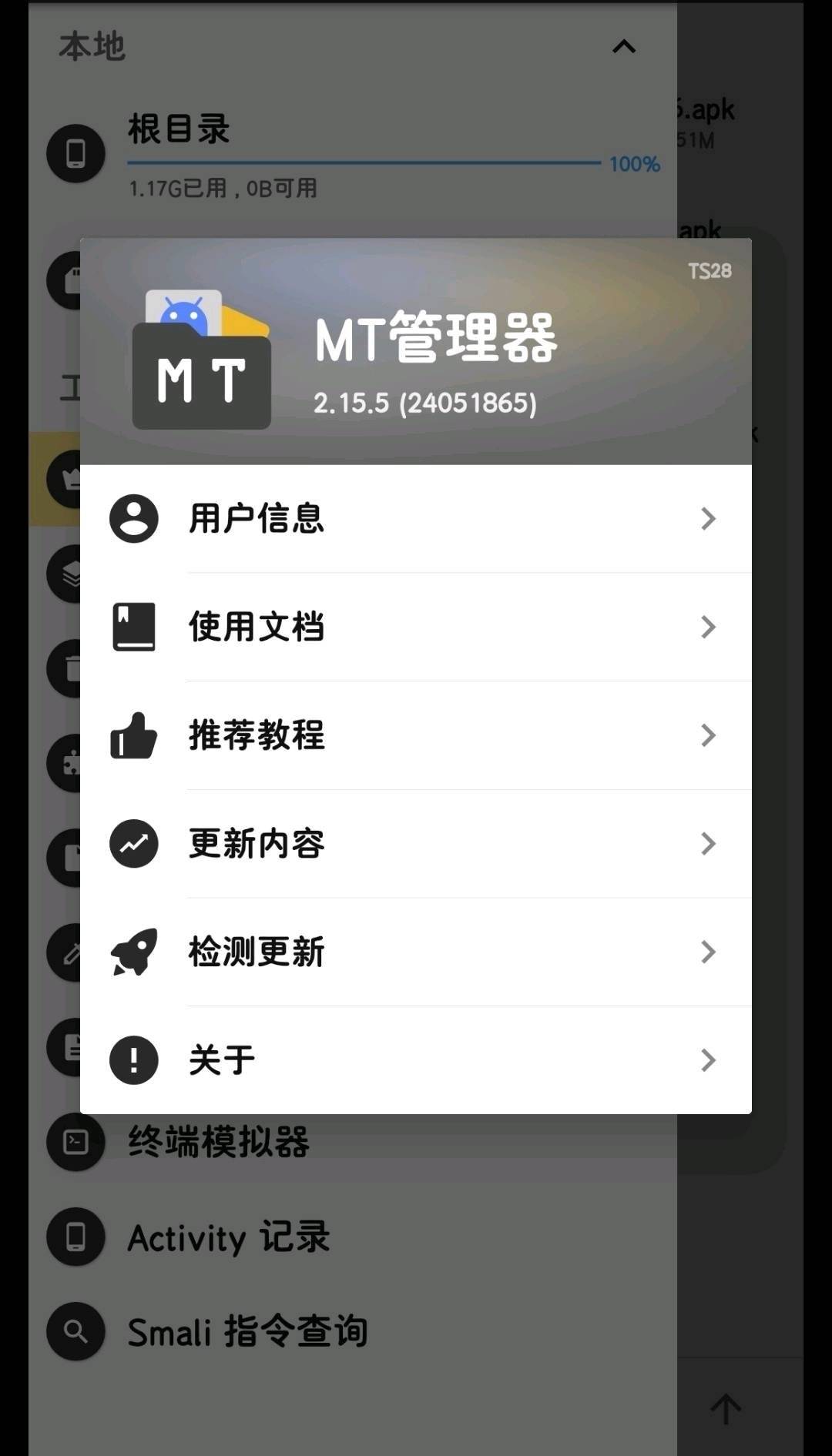The image size is (832, 1456).
Task: Open 使用文档 usage documentation
Action: [x=415, y=627]
